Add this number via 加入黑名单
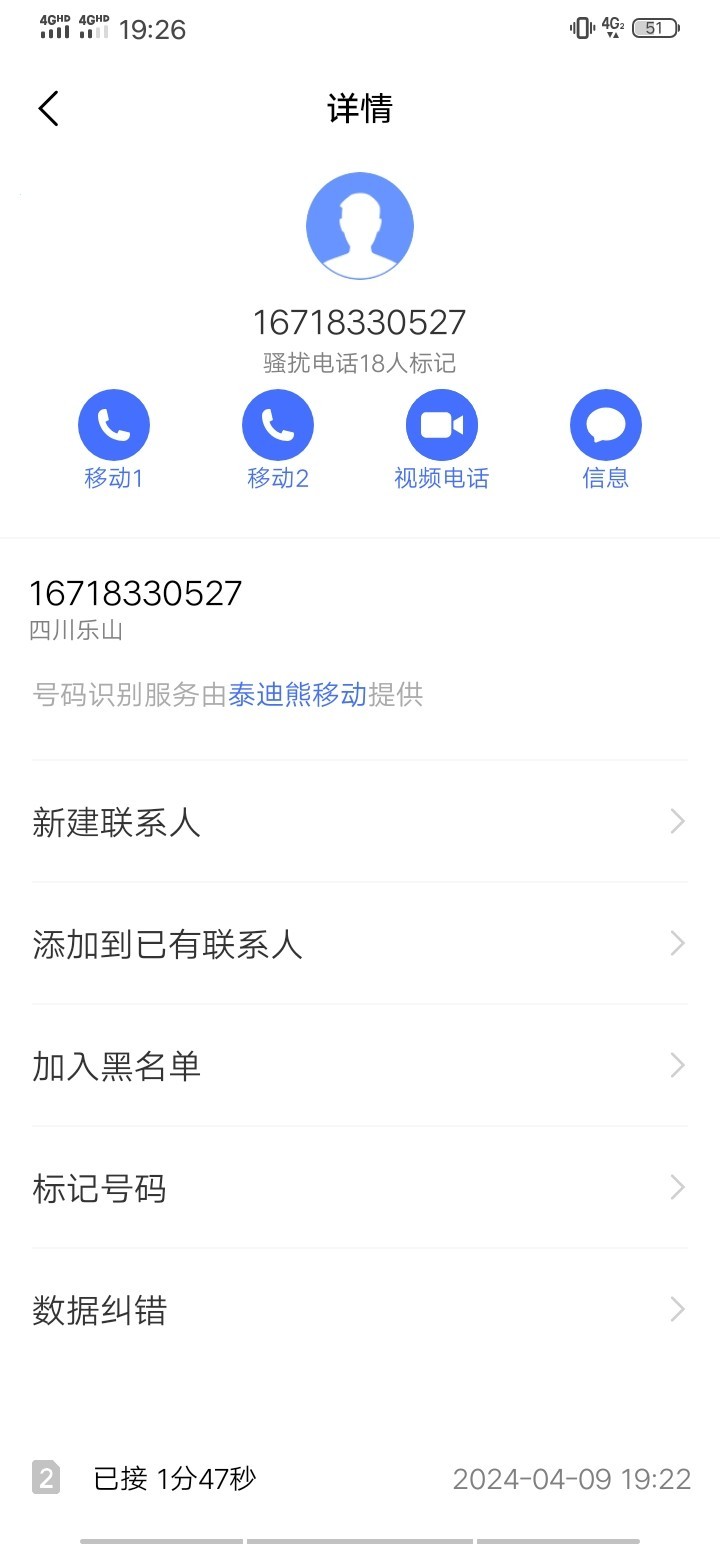Screen dimensions: 720x1544 point(359,1066)
